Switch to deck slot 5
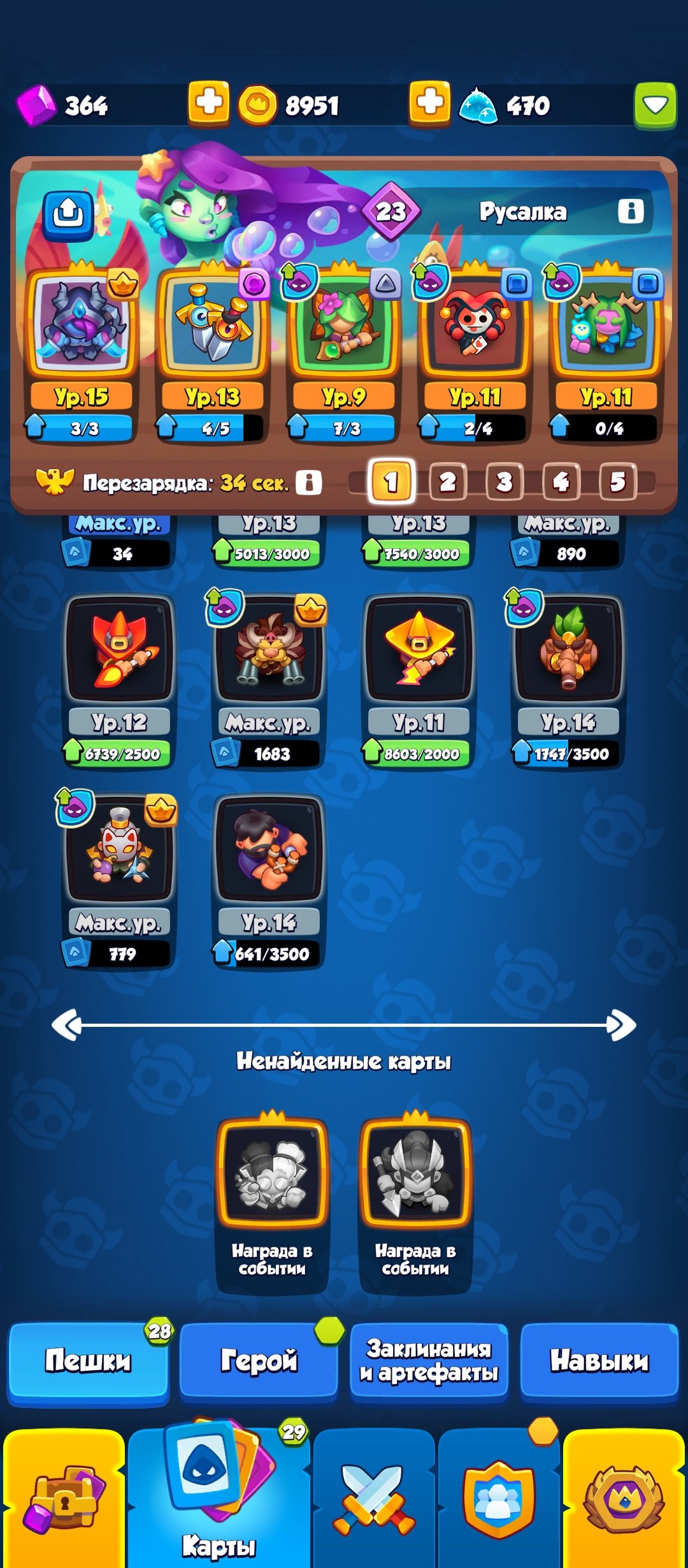Image resolution: width=688 pixels, height=1568 pixels. tap(617, 481)
